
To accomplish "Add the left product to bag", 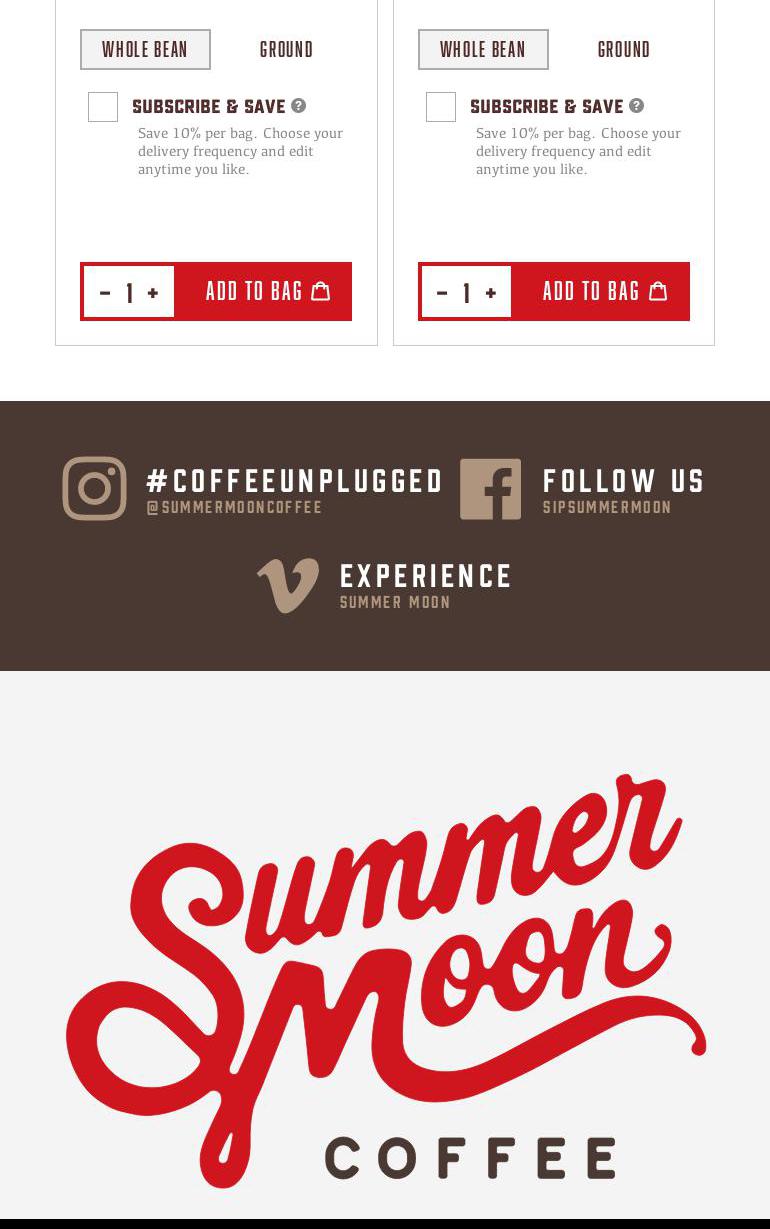I will [x=266, y=292].
